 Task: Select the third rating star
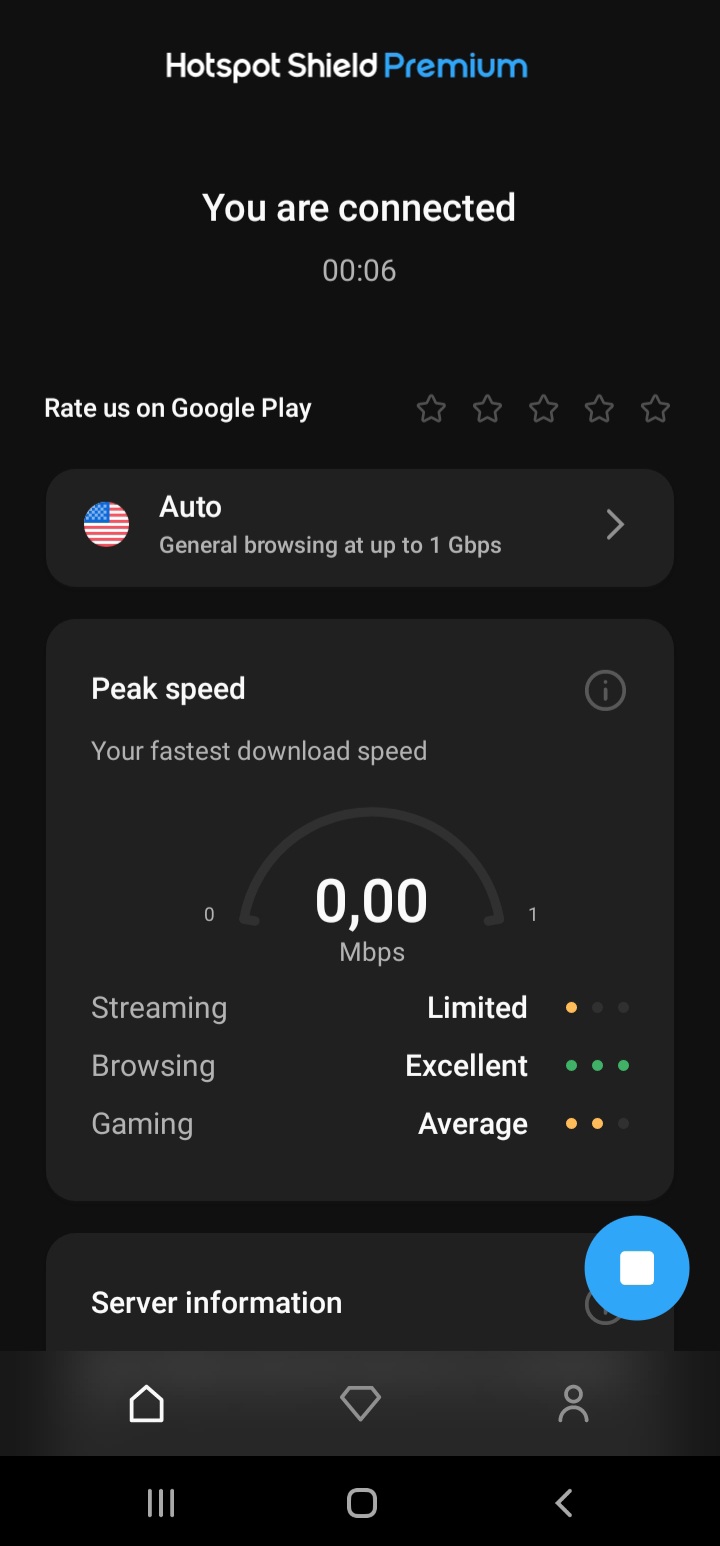click(543, 408)
